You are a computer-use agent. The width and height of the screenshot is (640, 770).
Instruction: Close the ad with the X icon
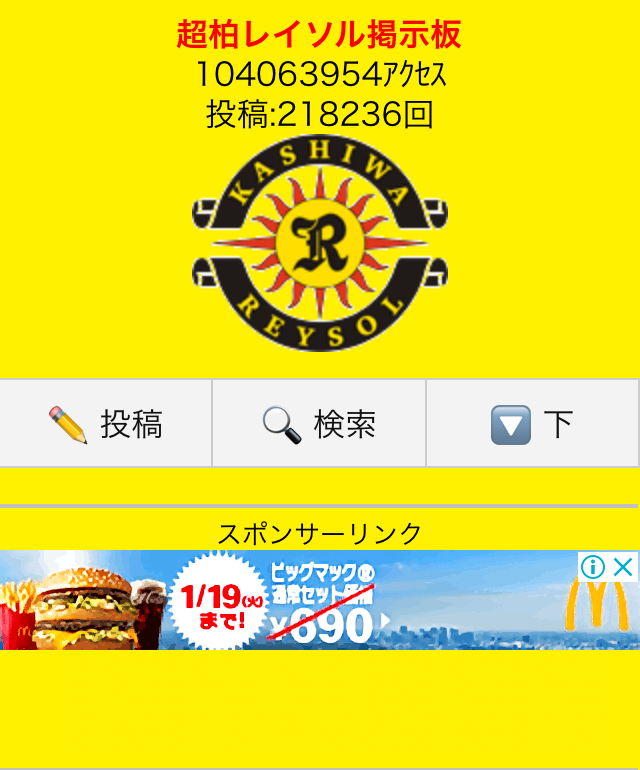click(x=624, y=567)
